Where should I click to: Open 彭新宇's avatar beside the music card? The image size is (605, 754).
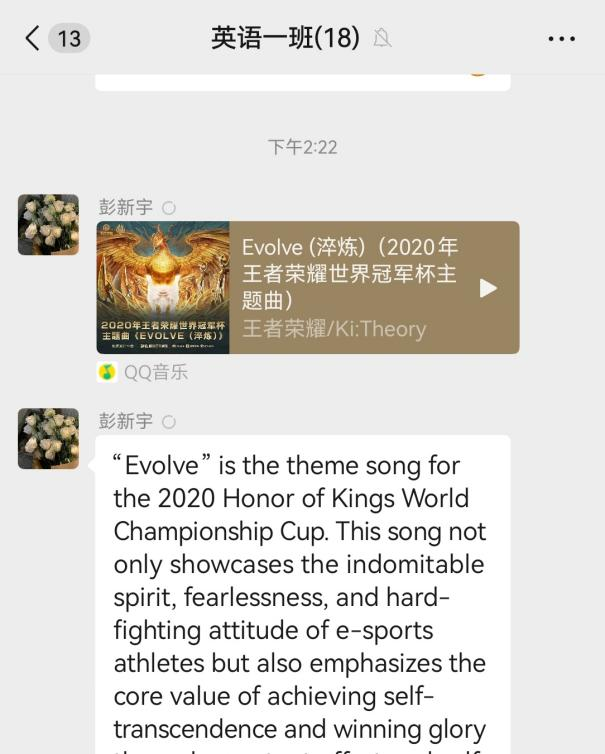coord(48,224)
